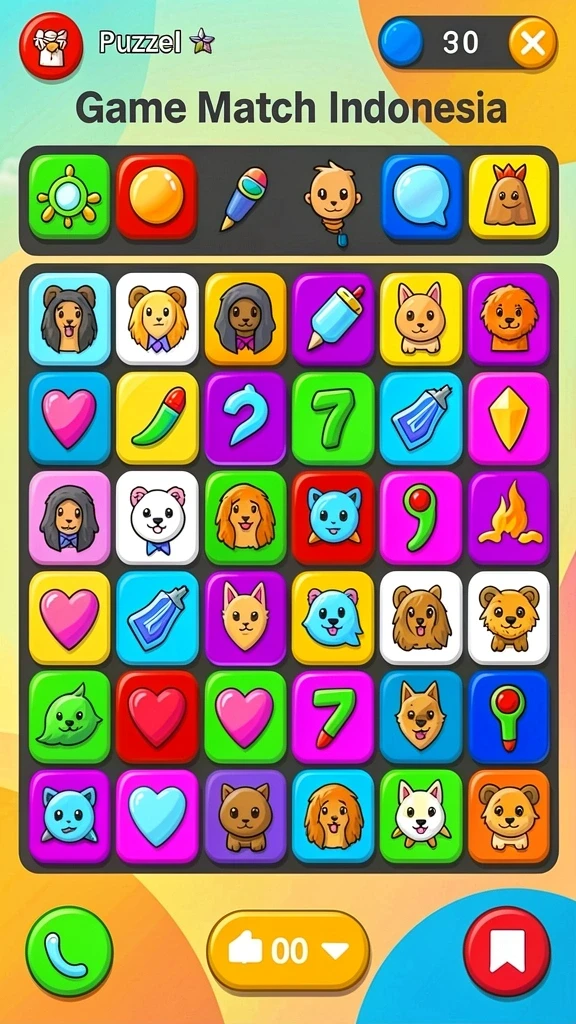Tap the light blue heart tile

click(157, 816)
